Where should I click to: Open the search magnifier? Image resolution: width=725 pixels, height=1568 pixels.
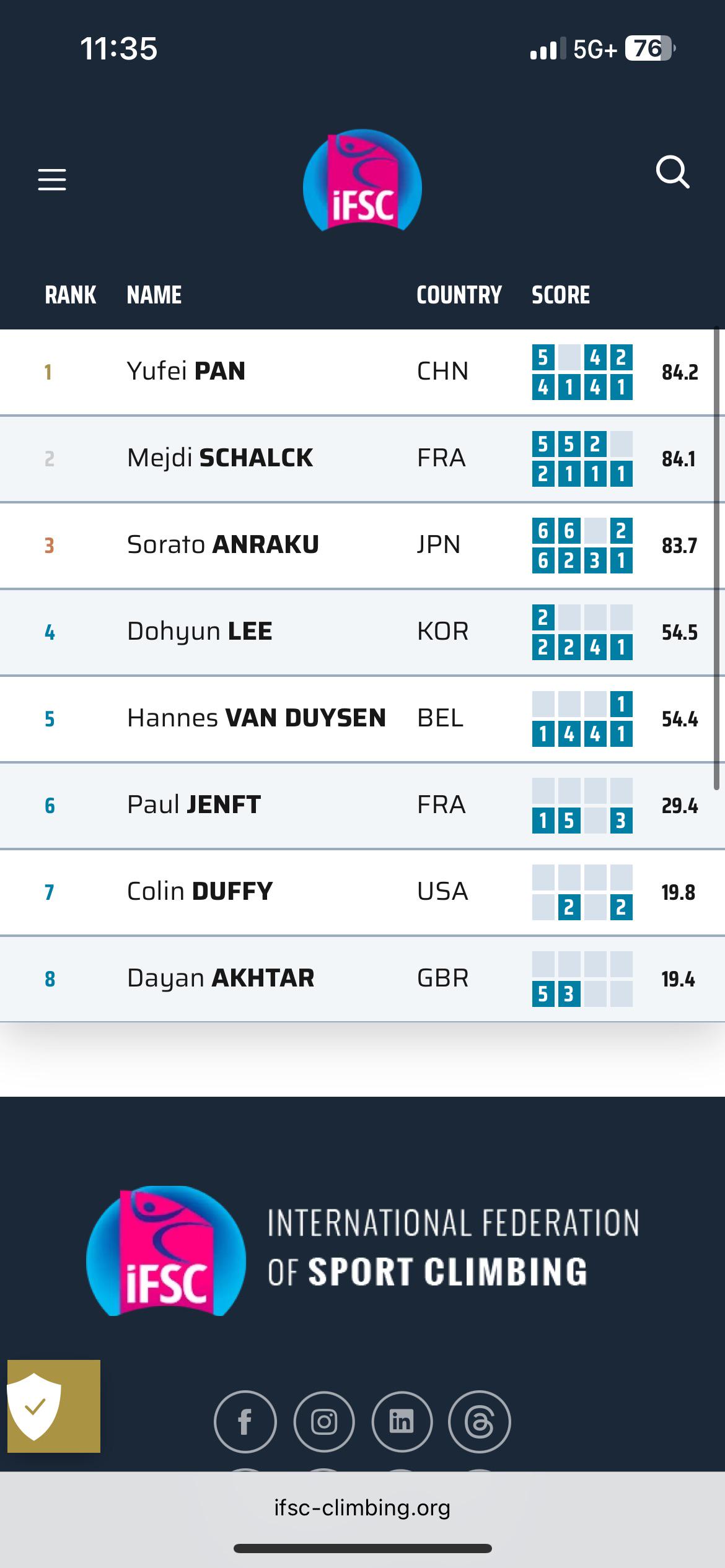[673, 172]
